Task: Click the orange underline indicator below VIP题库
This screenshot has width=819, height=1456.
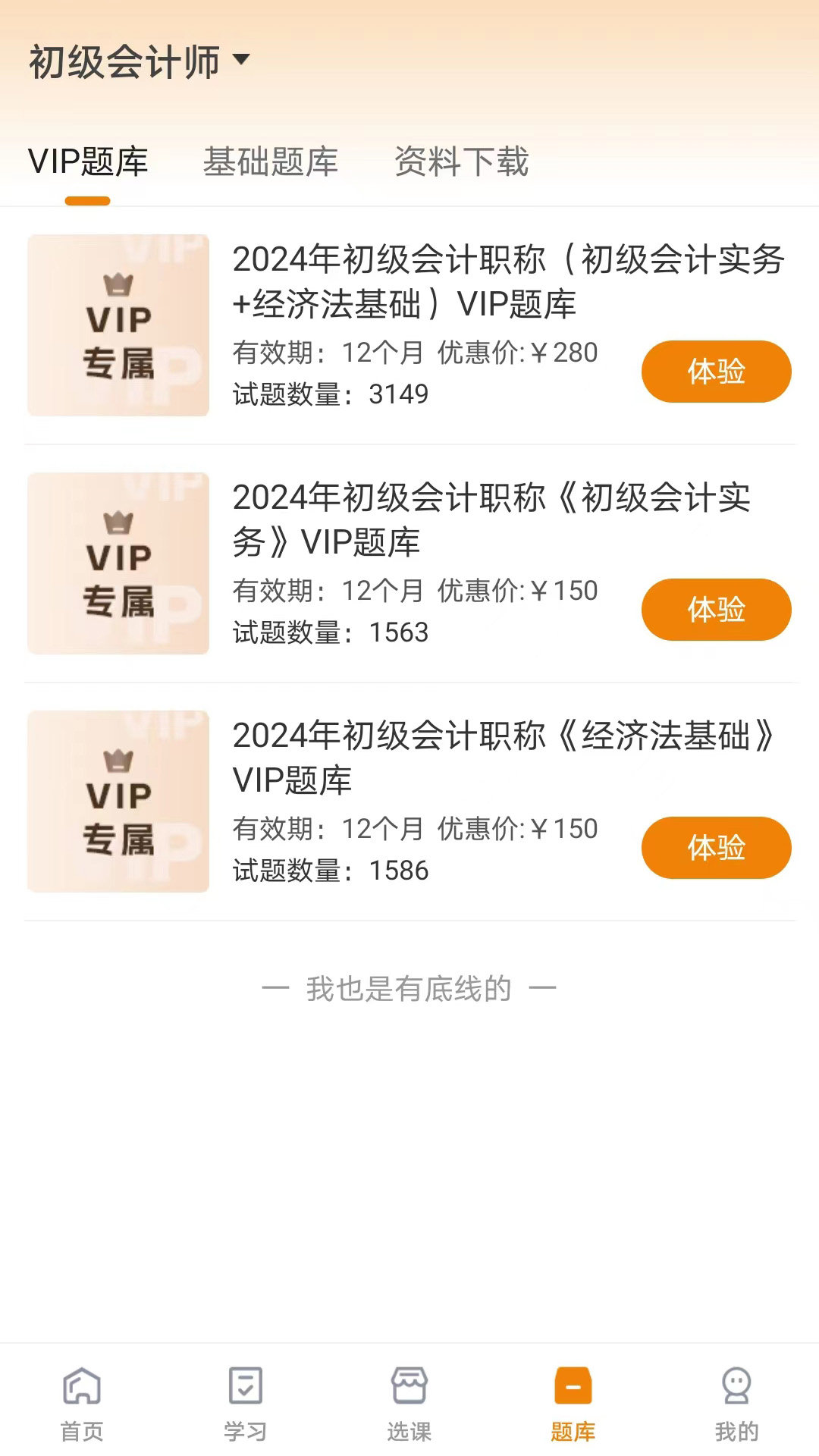Action: coord(86,200)
